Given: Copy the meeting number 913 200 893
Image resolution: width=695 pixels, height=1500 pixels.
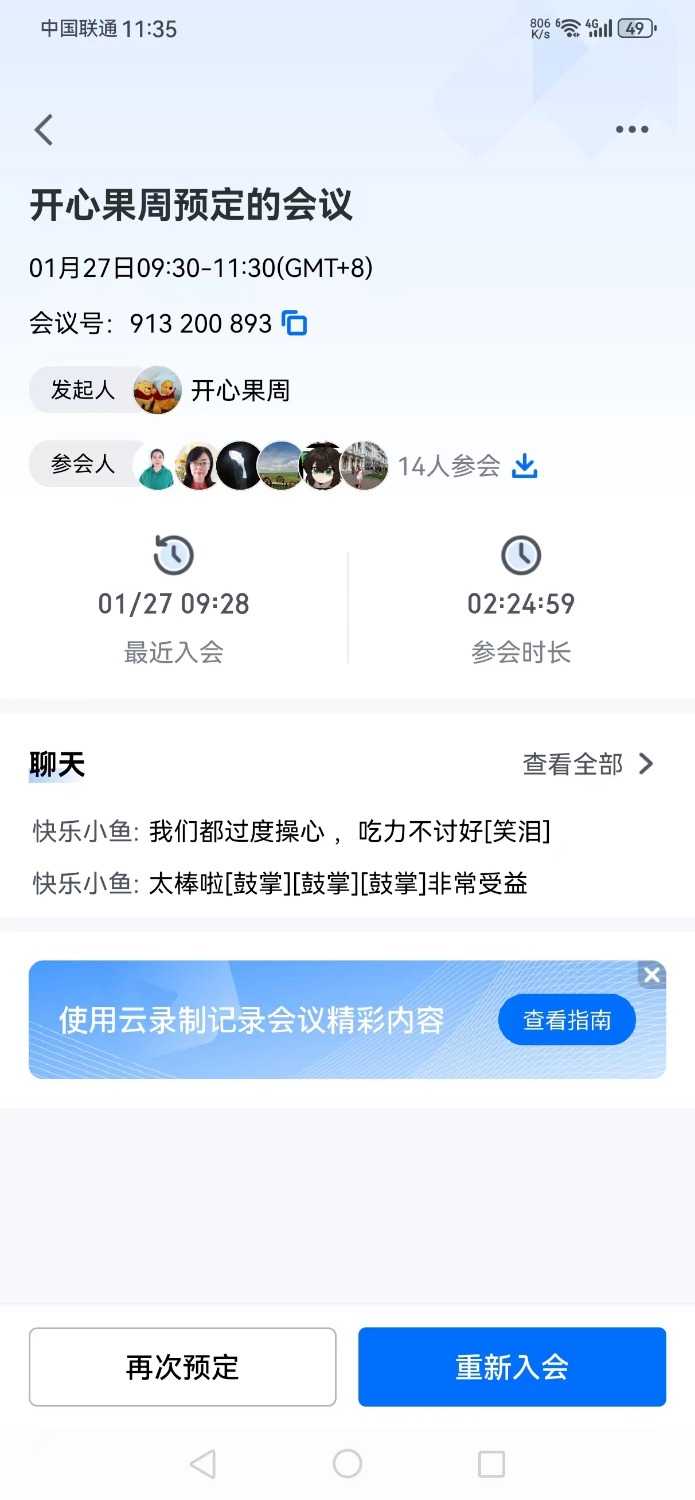Looking at the screenshot, I should pyautogui.click(x=295, y=323).
